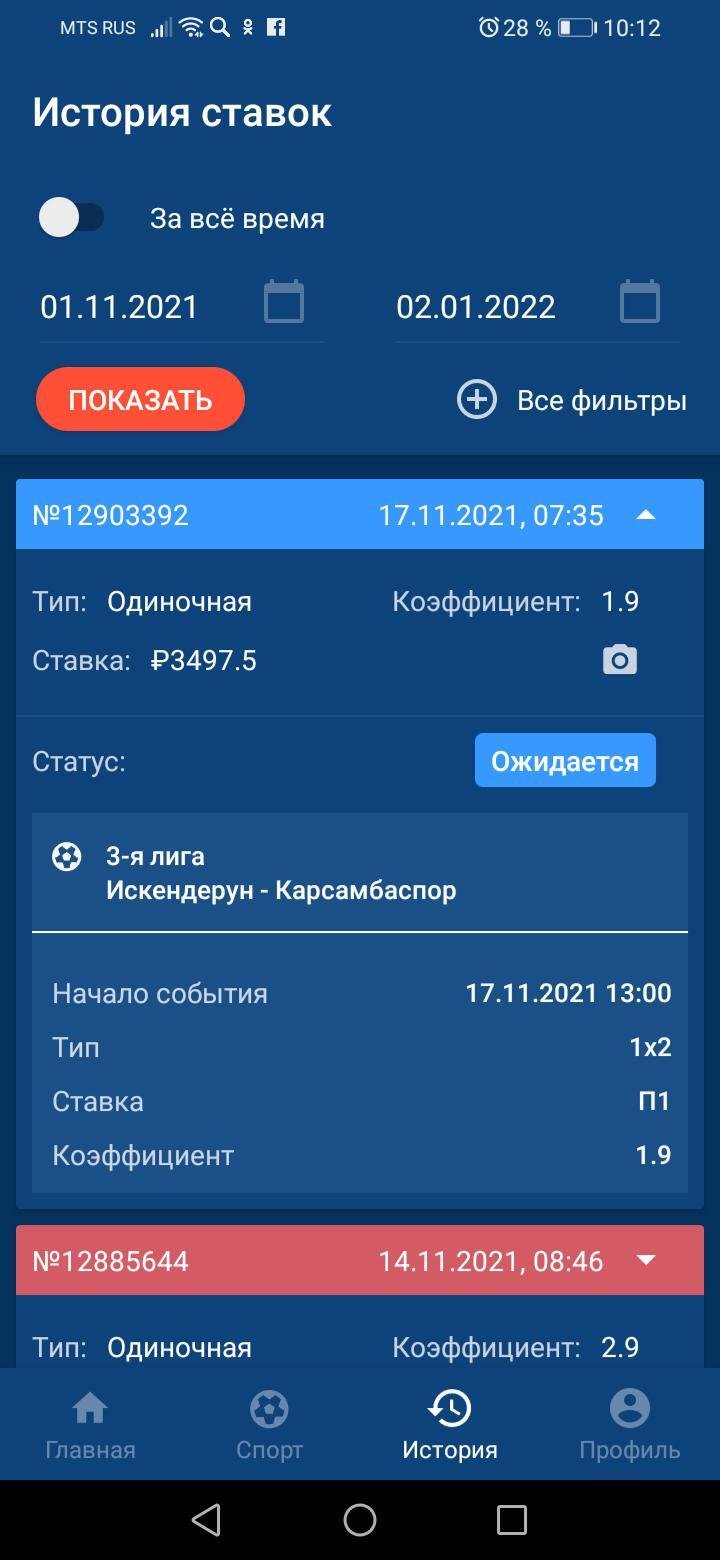Expand bet №12885644 details
The height and width of the screenshot is (1560, 720).
(x=646, y=1260)
